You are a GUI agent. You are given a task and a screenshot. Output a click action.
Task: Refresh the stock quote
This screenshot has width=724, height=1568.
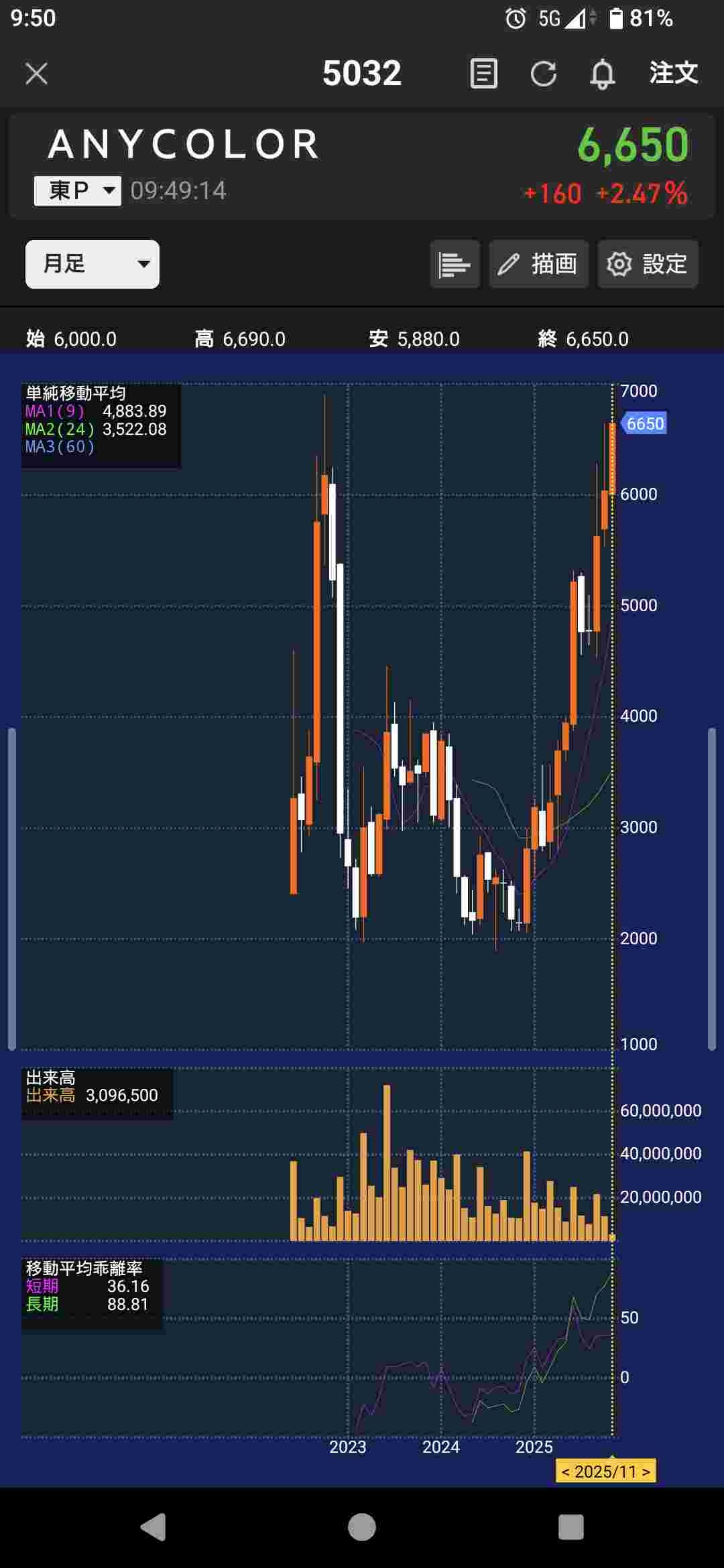tap(543, 74)
